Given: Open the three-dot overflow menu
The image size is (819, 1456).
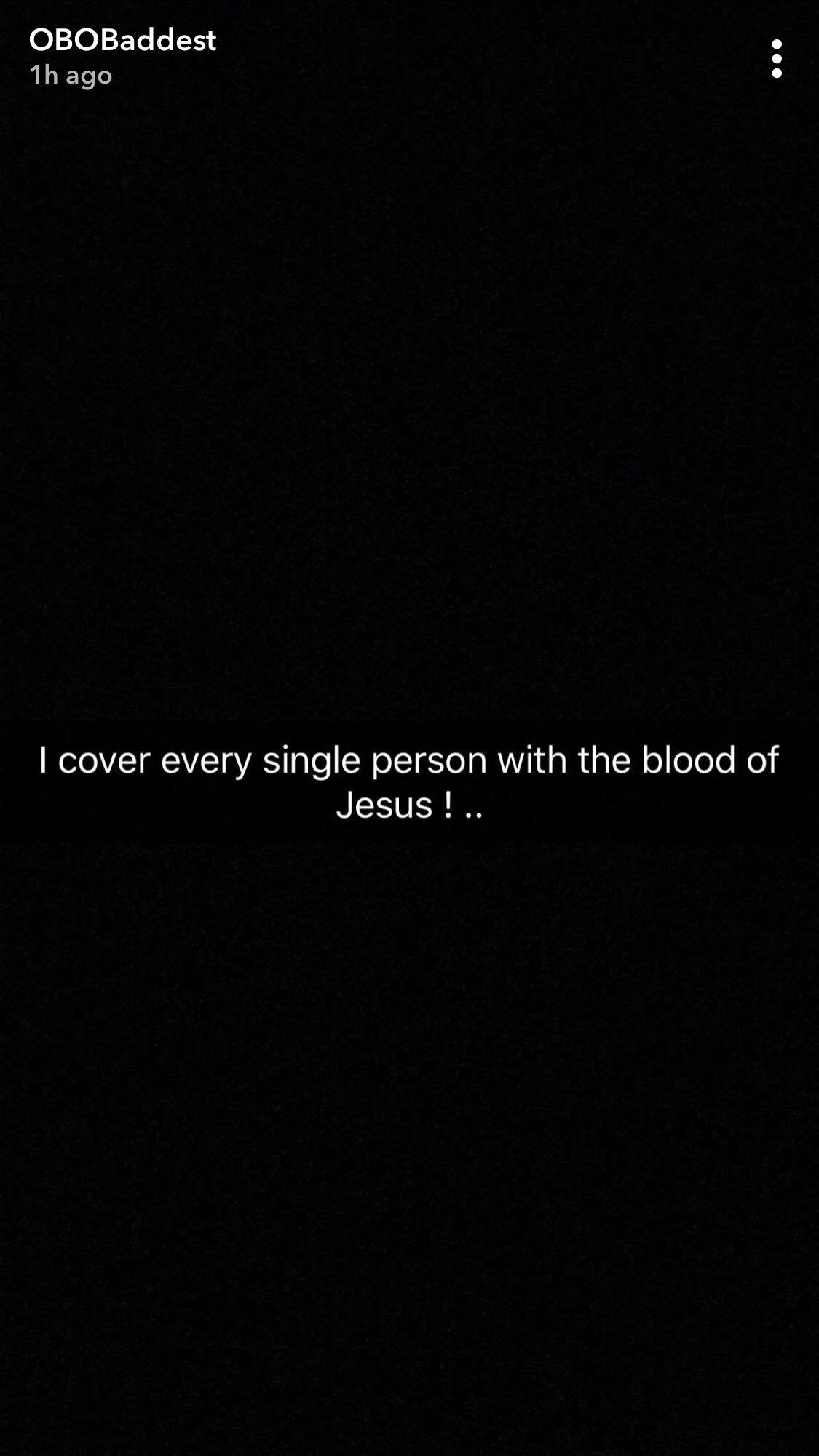Looking at the screenshot, I should pos(776,59).
